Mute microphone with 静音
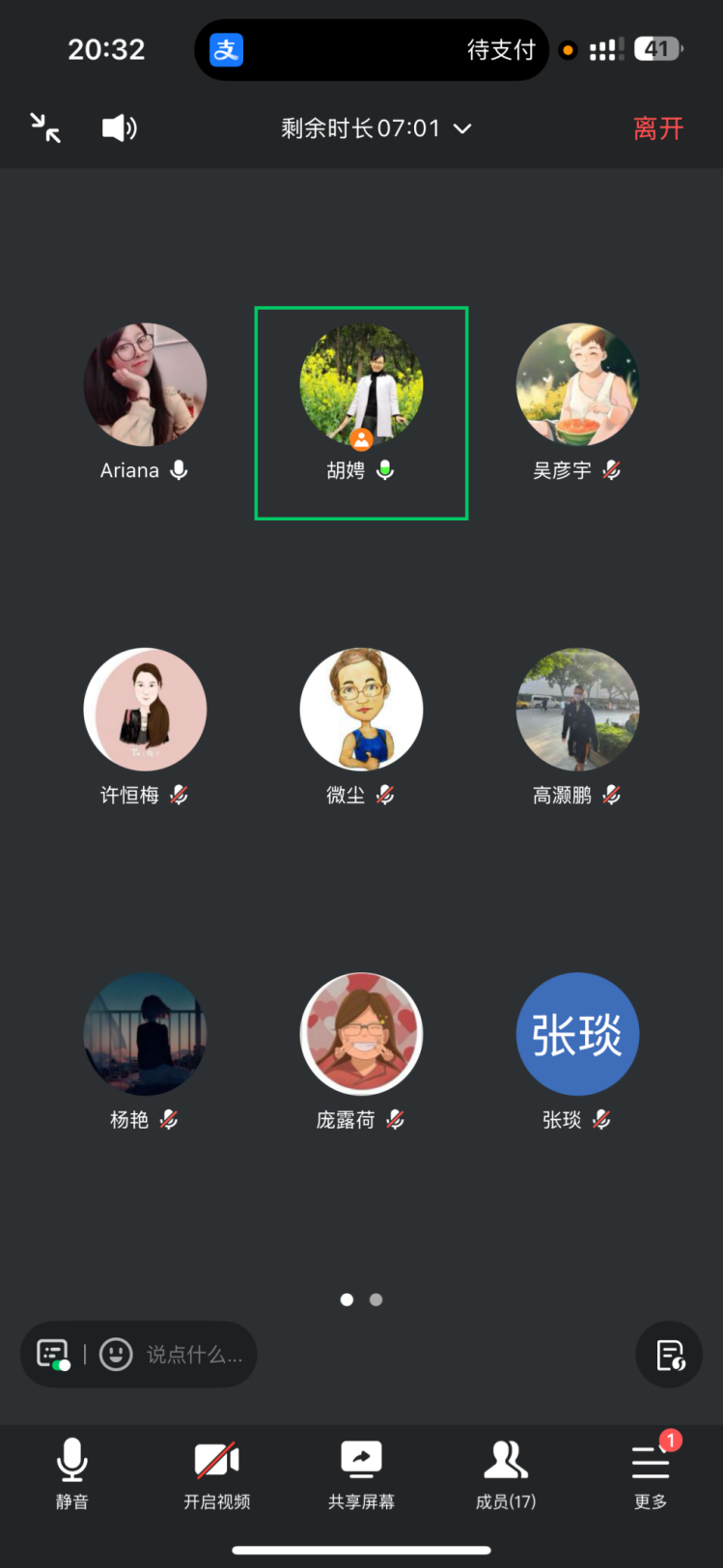 72,1472
